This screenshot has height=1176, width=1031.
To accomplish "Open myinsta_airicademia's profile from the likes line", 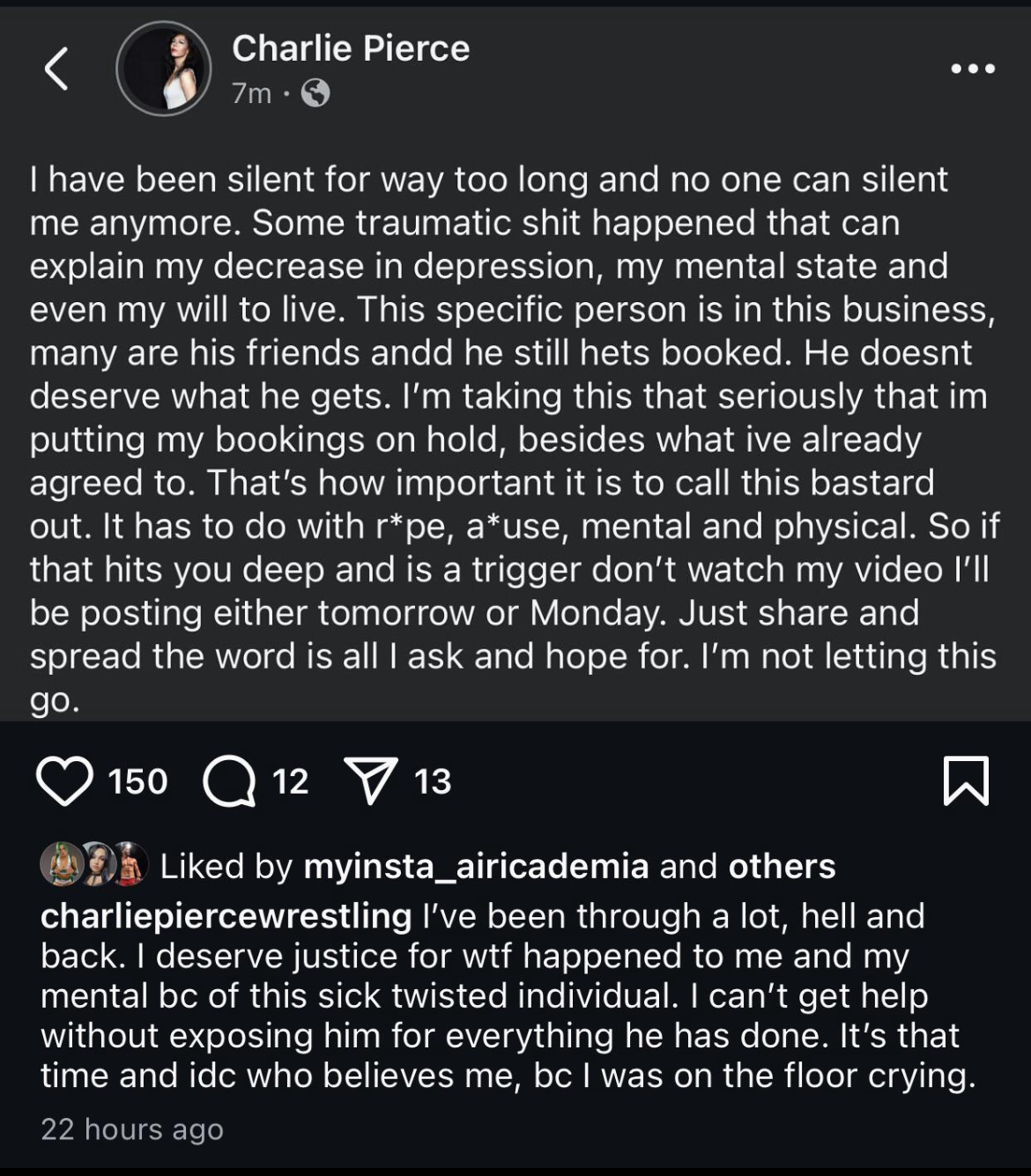I will [x=476, y=867].
